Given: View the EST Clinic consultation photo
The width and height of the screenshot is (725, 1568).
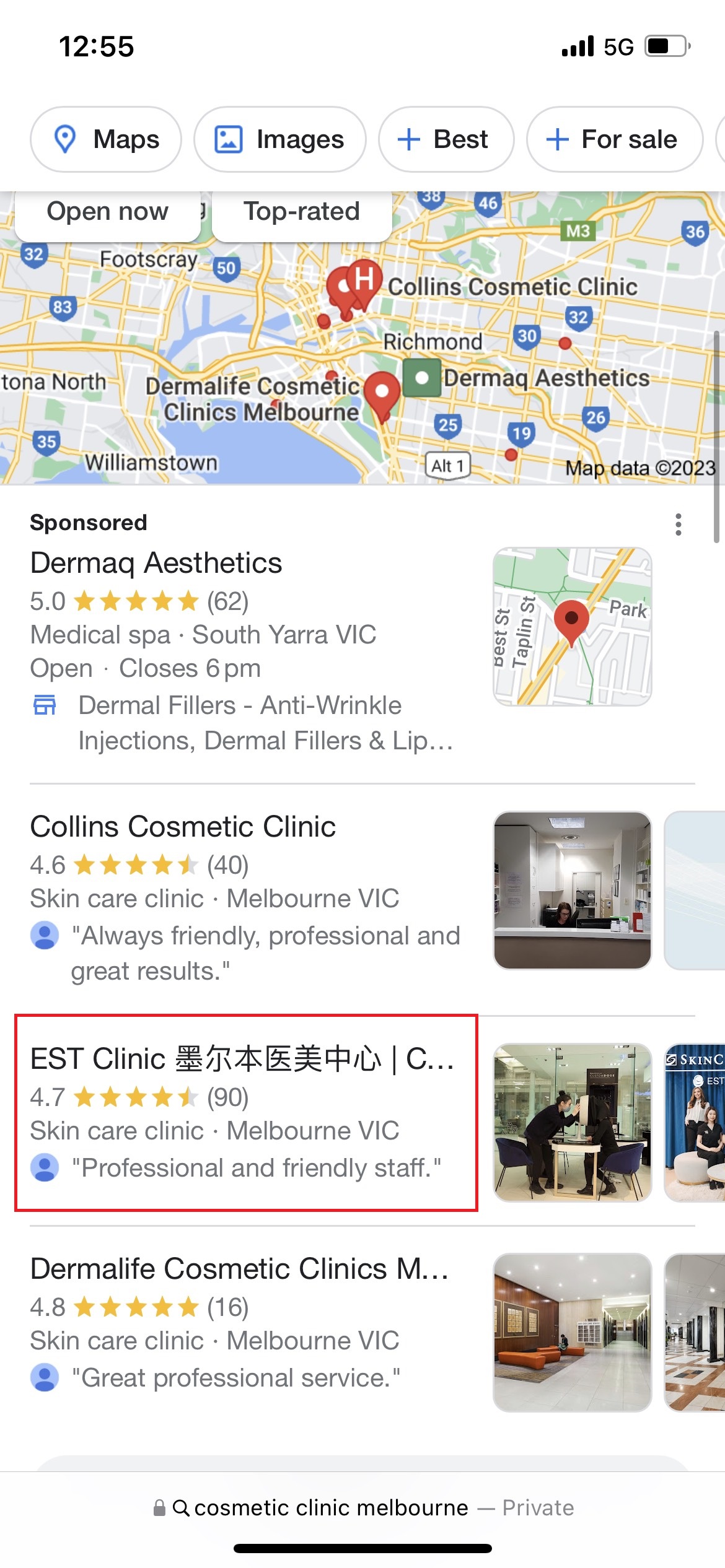Looking at the screenshot, I should [572, 1122].
